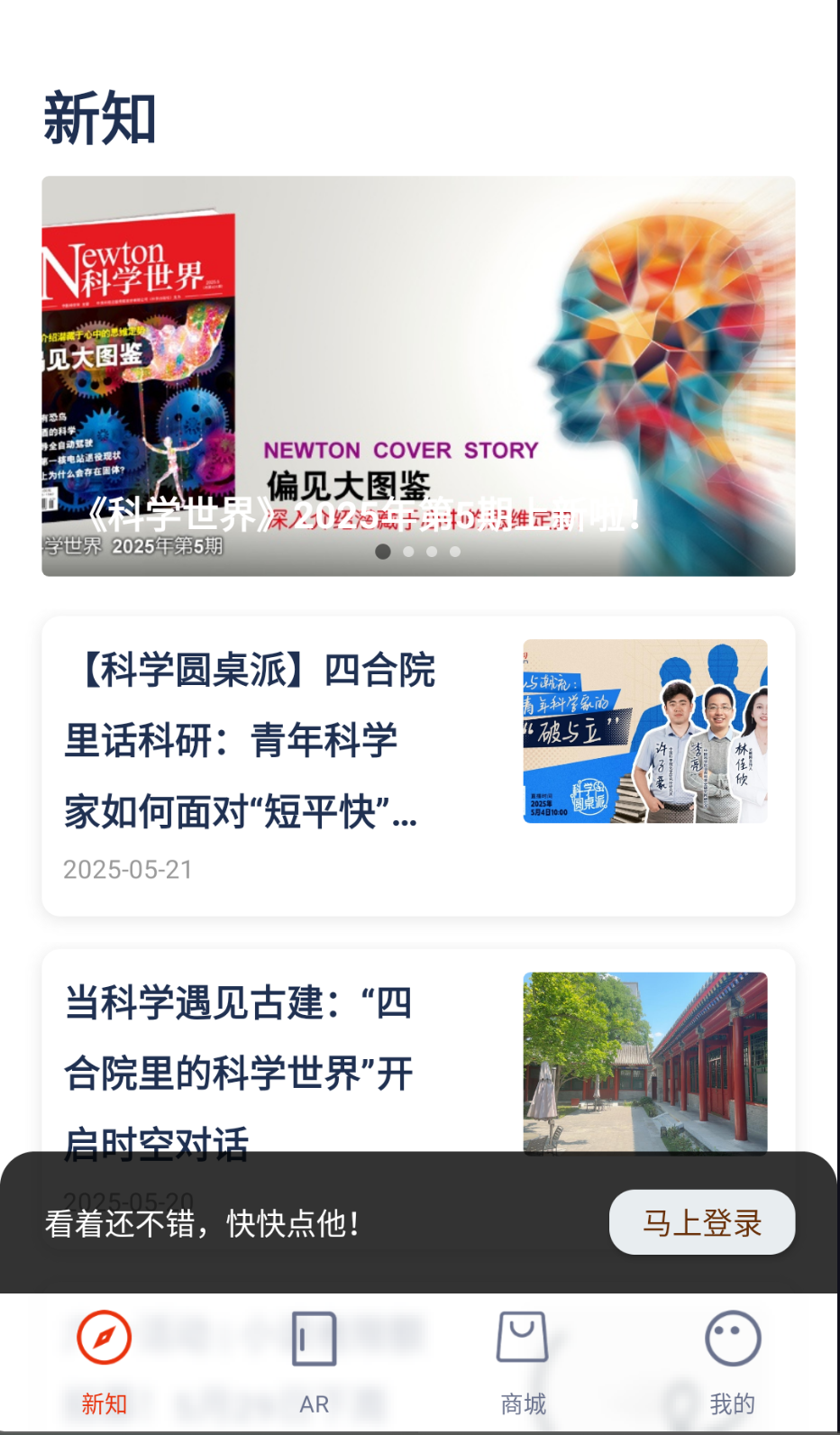Open the 我的 profile face icon
Screen dimensions: 840x1435
[732, 1338]
